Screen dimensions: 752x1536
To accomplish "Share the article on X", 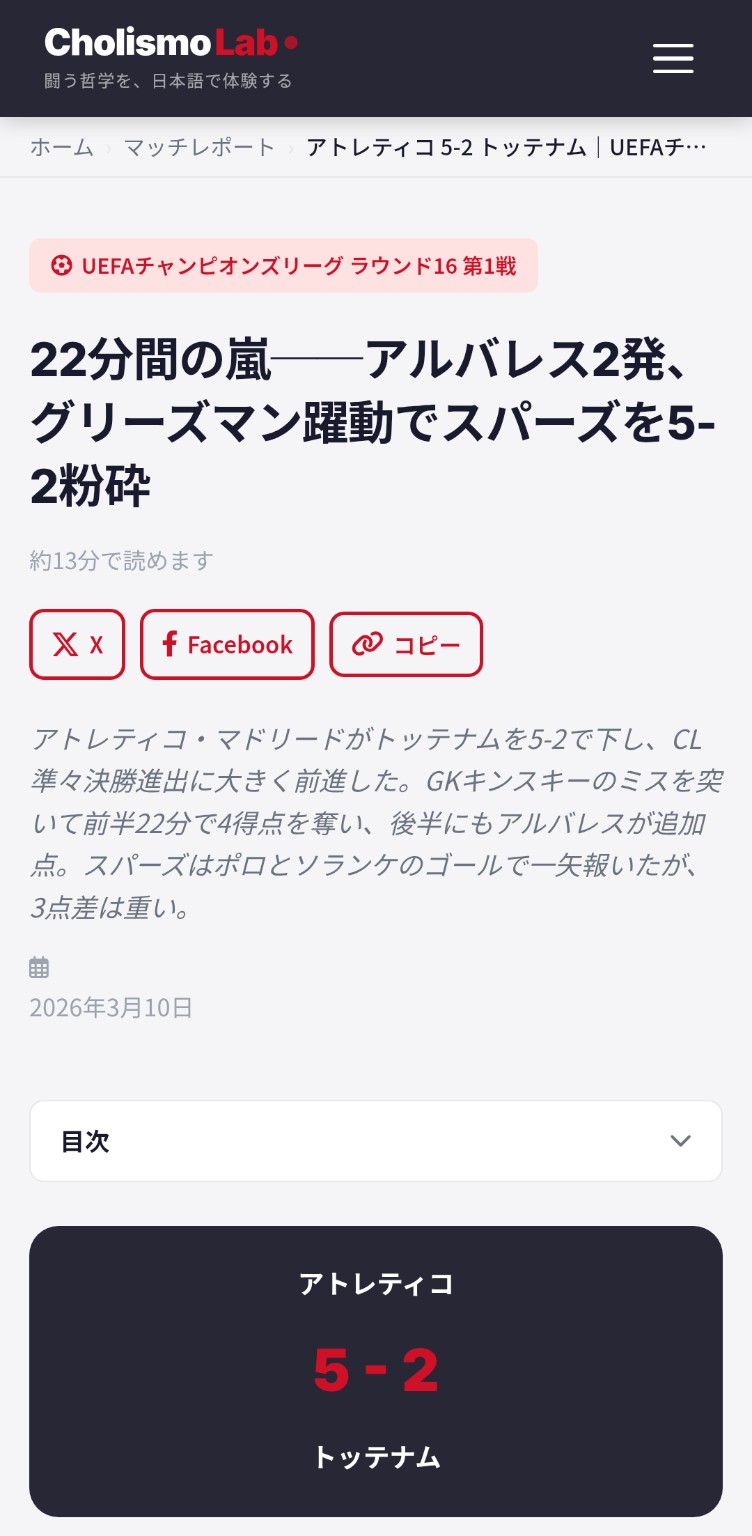I will pos(76,645).
